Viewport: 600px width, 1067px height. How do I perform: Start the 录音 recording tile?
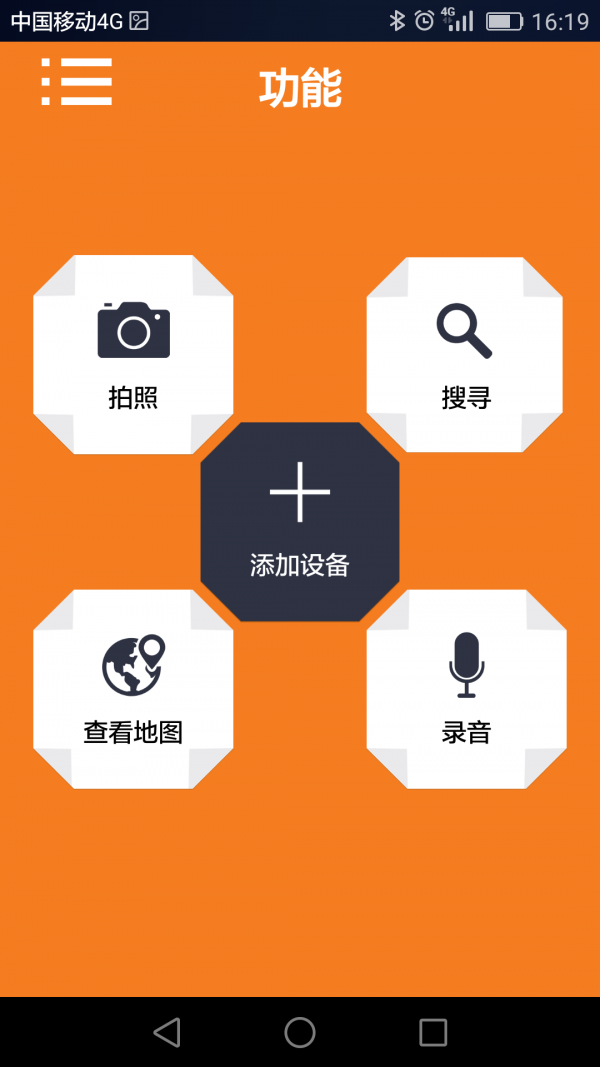tap(467, 689)
